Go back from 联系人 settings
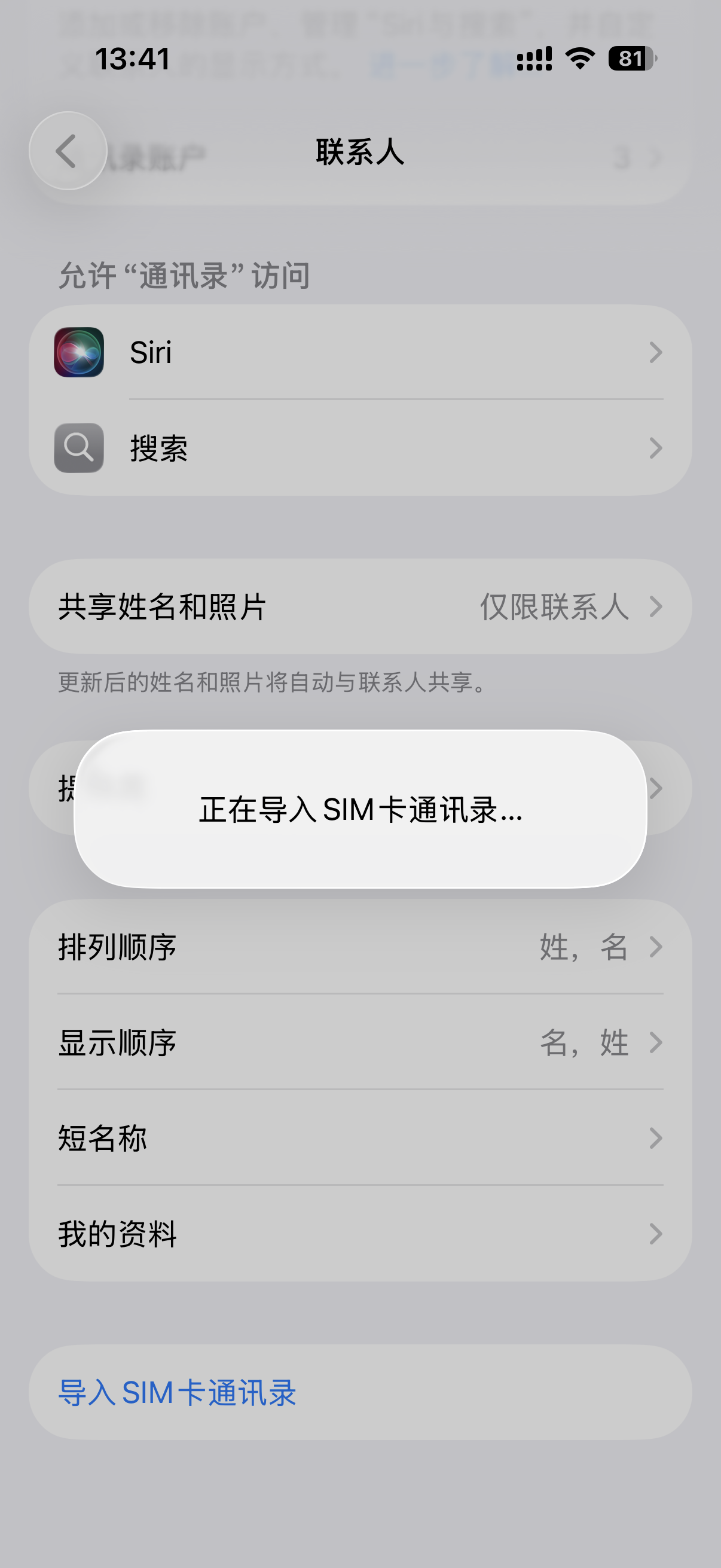 coord(68,151)
